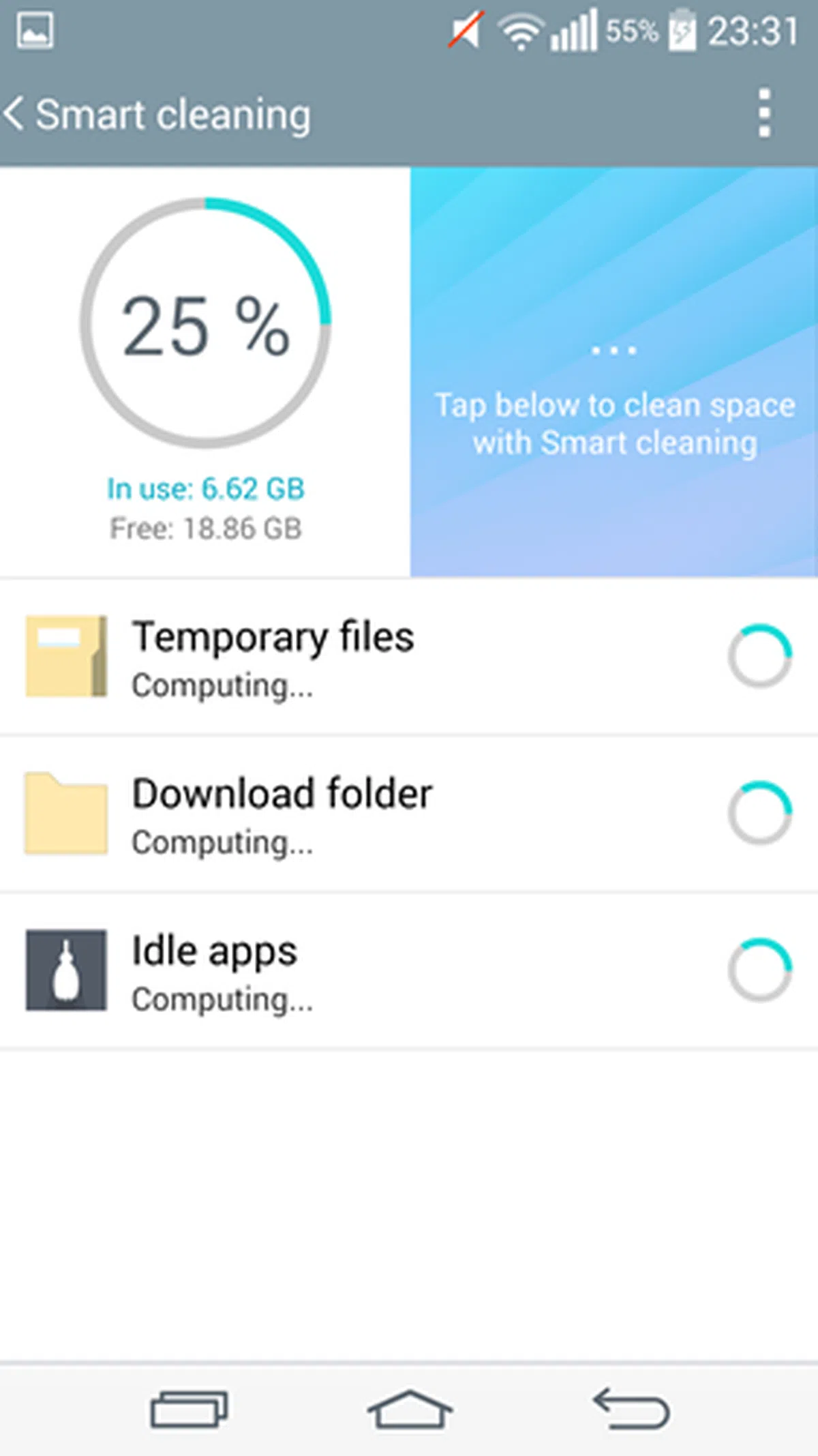Go back from Smart cleaning
Image resolution: width=818 pixels, height=1456 pixels.
(16, 113)
